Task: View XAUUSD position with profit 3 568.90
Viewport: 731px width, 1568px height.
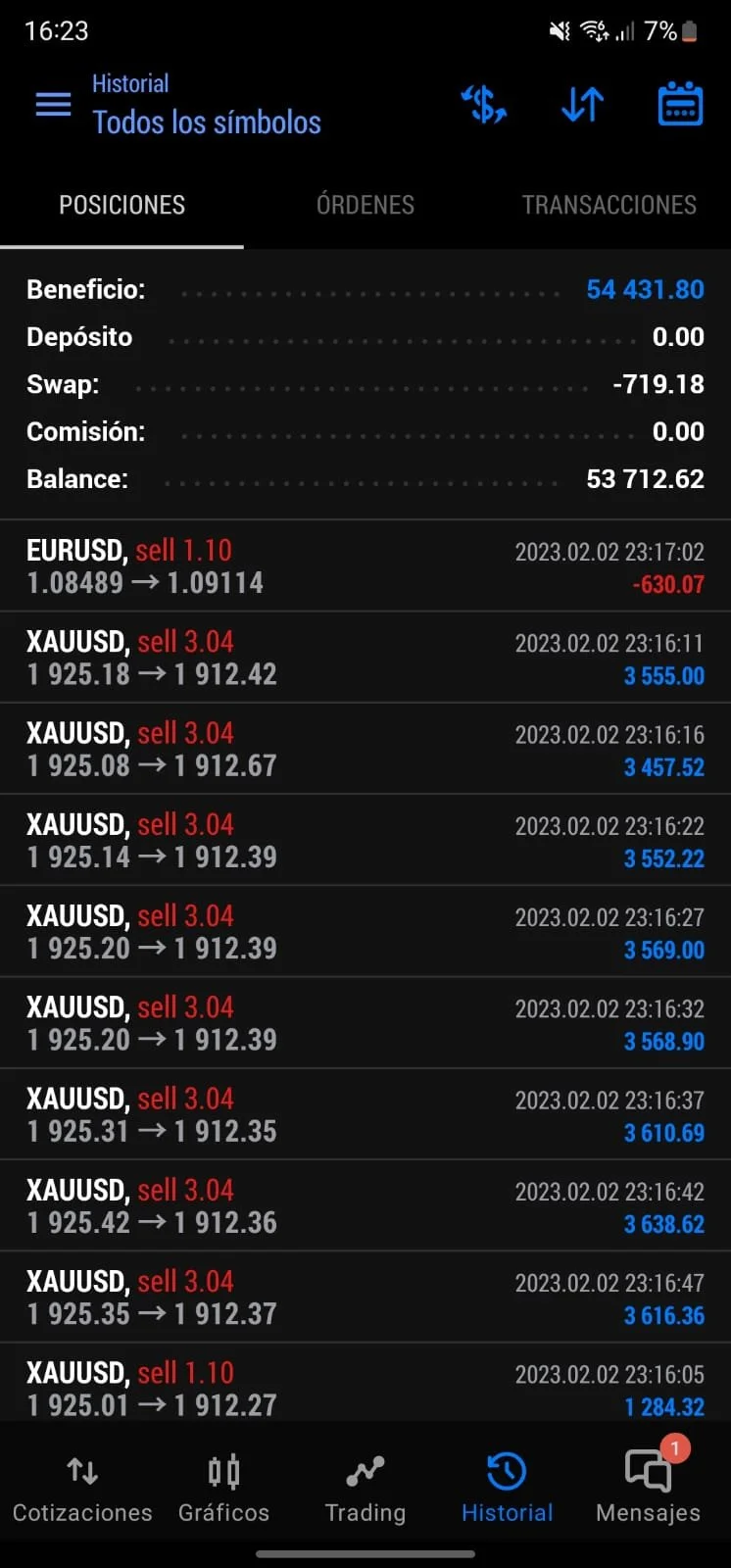Action: (365, 1022)
